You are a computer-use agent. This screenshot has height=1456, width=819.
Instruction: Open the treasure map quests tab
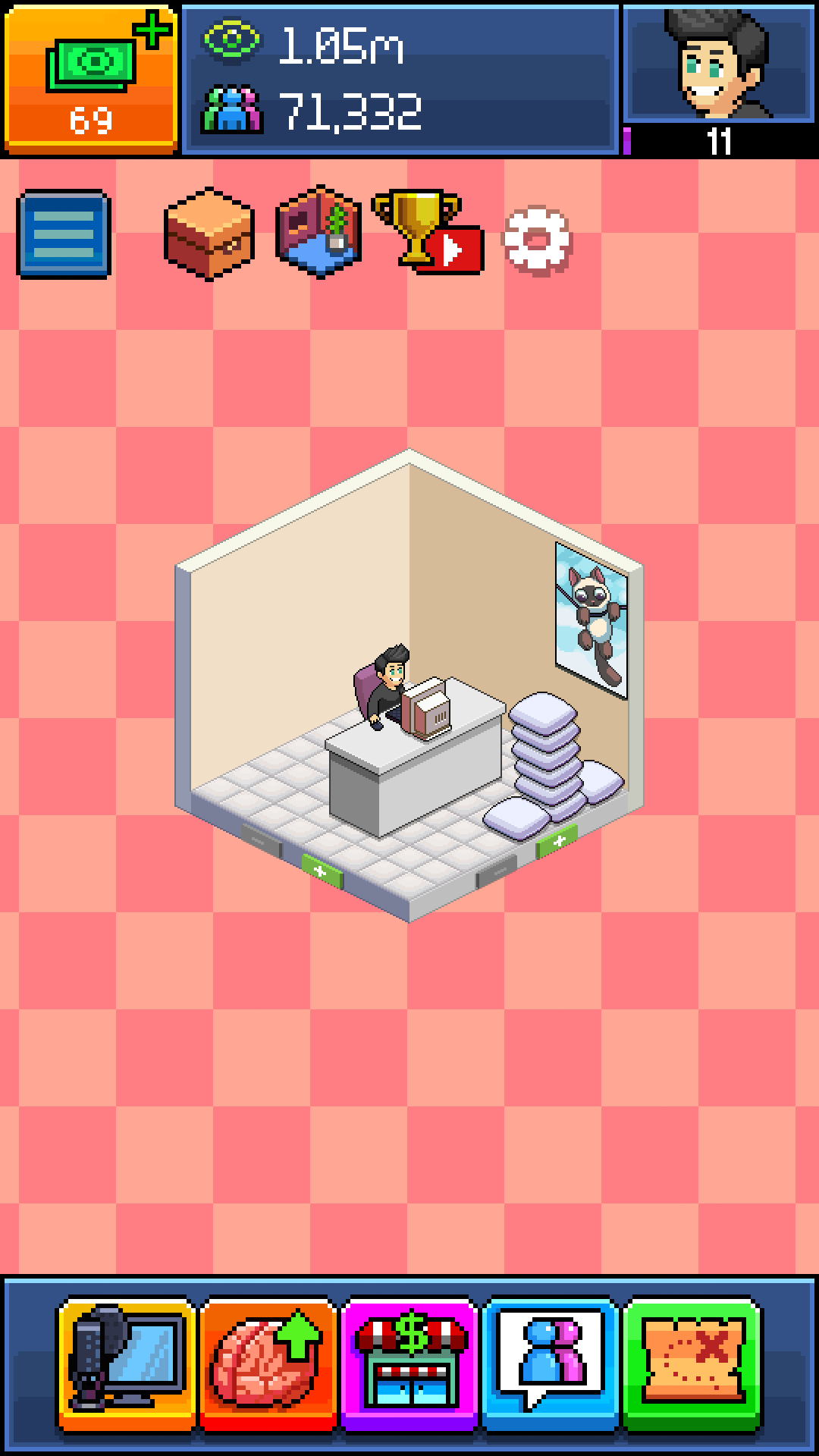point(692,1363)
